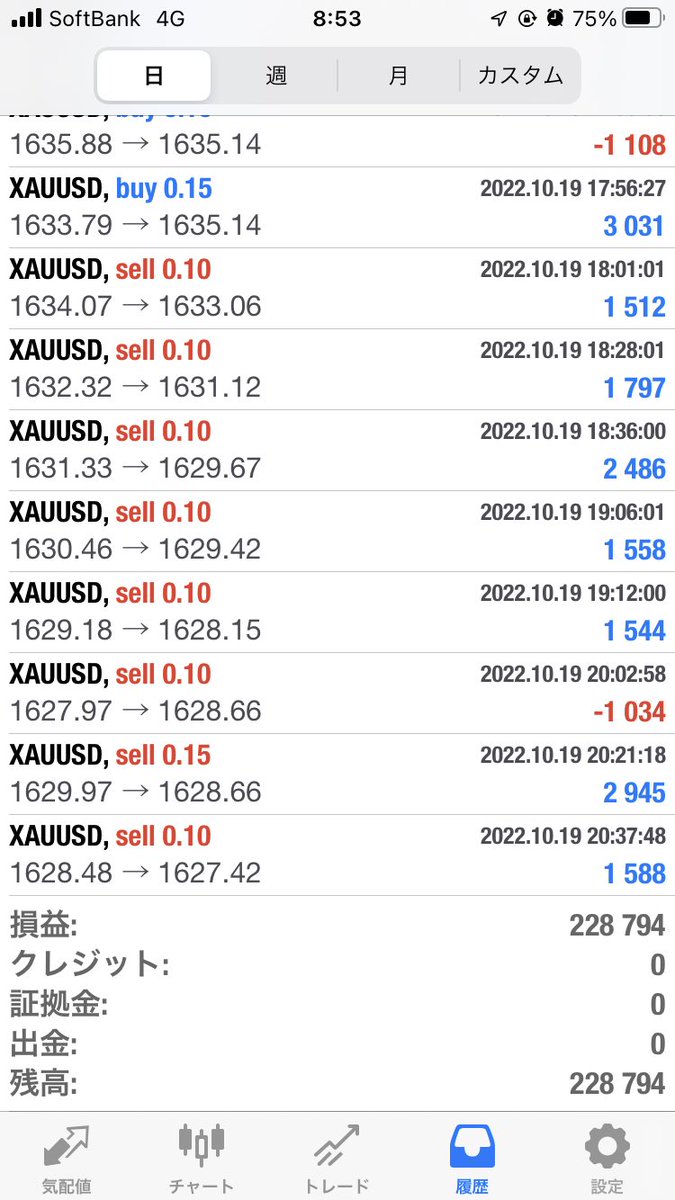Screen dimensions: 675x1200
Task: Select the 履歴 history tab
Action: (x=472, y=1158)
